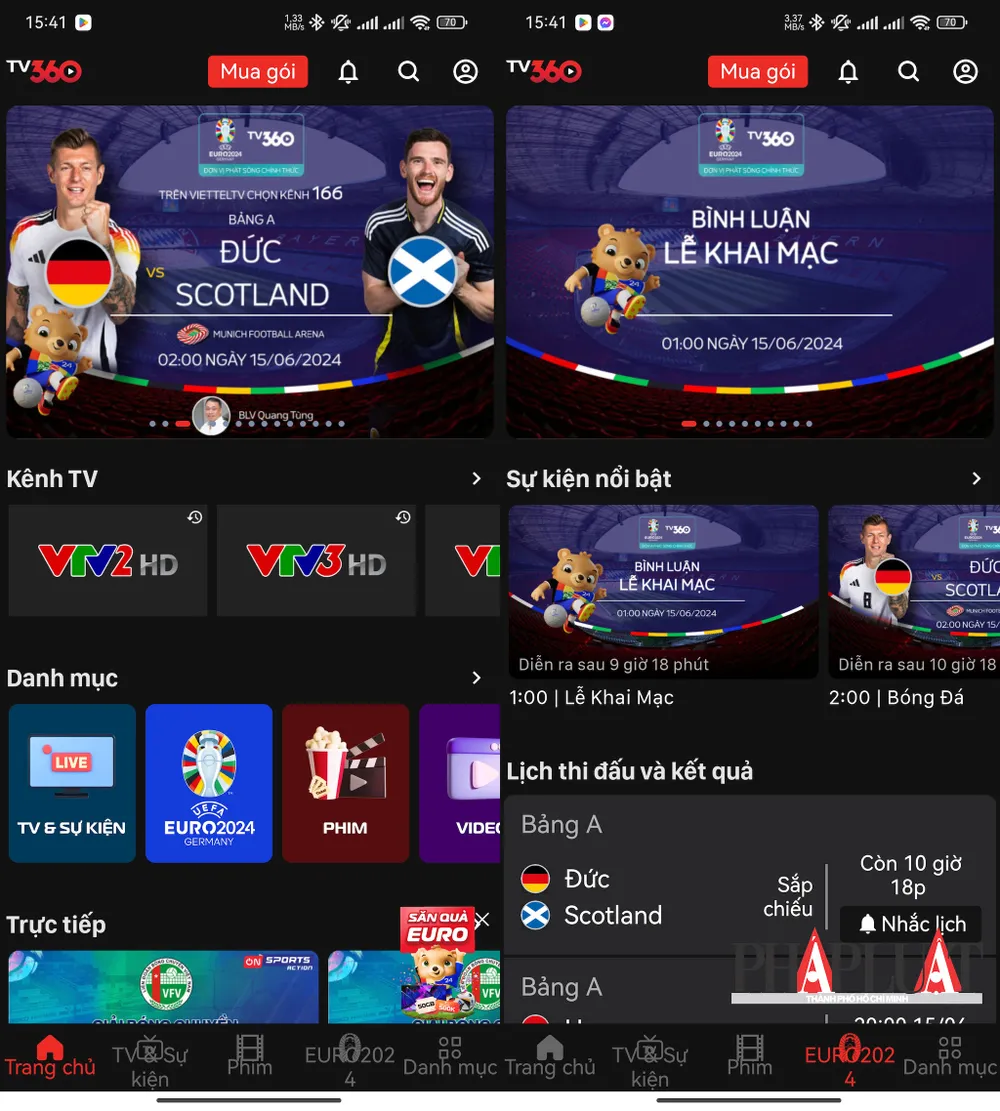Expand the Sự kiện nổi bật chevron

[x=977, y=478]
